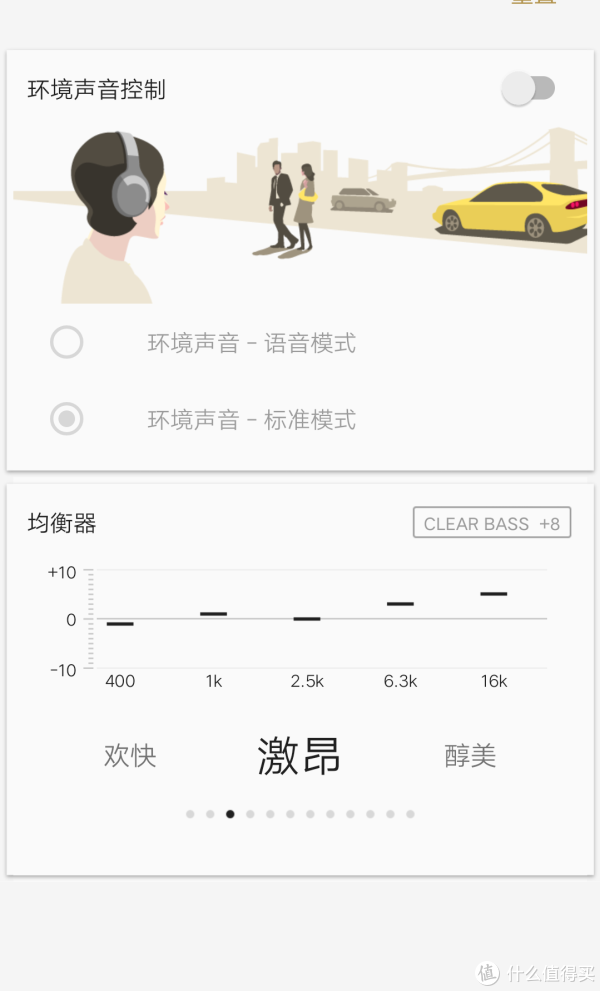The width and height of the screenshot is (600, 991).
Task: Select 环境声音 - 标准模式 radio option
Action: click(66, 419)
